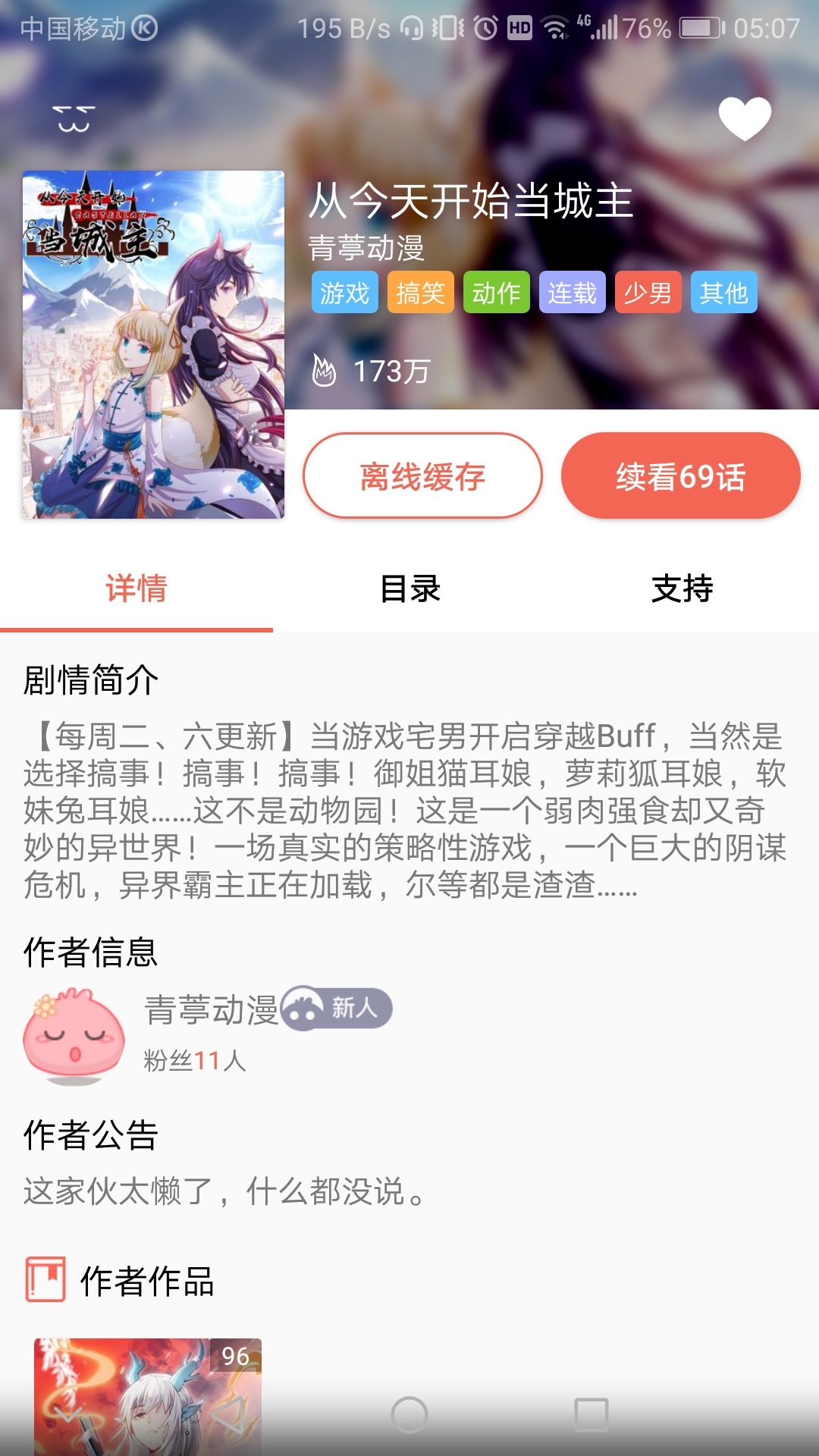Image resolution: width=819 pixels, height=1456 pixels.
Task: Open the author's other comic thumbnail marked 96
Action: 148,1397
